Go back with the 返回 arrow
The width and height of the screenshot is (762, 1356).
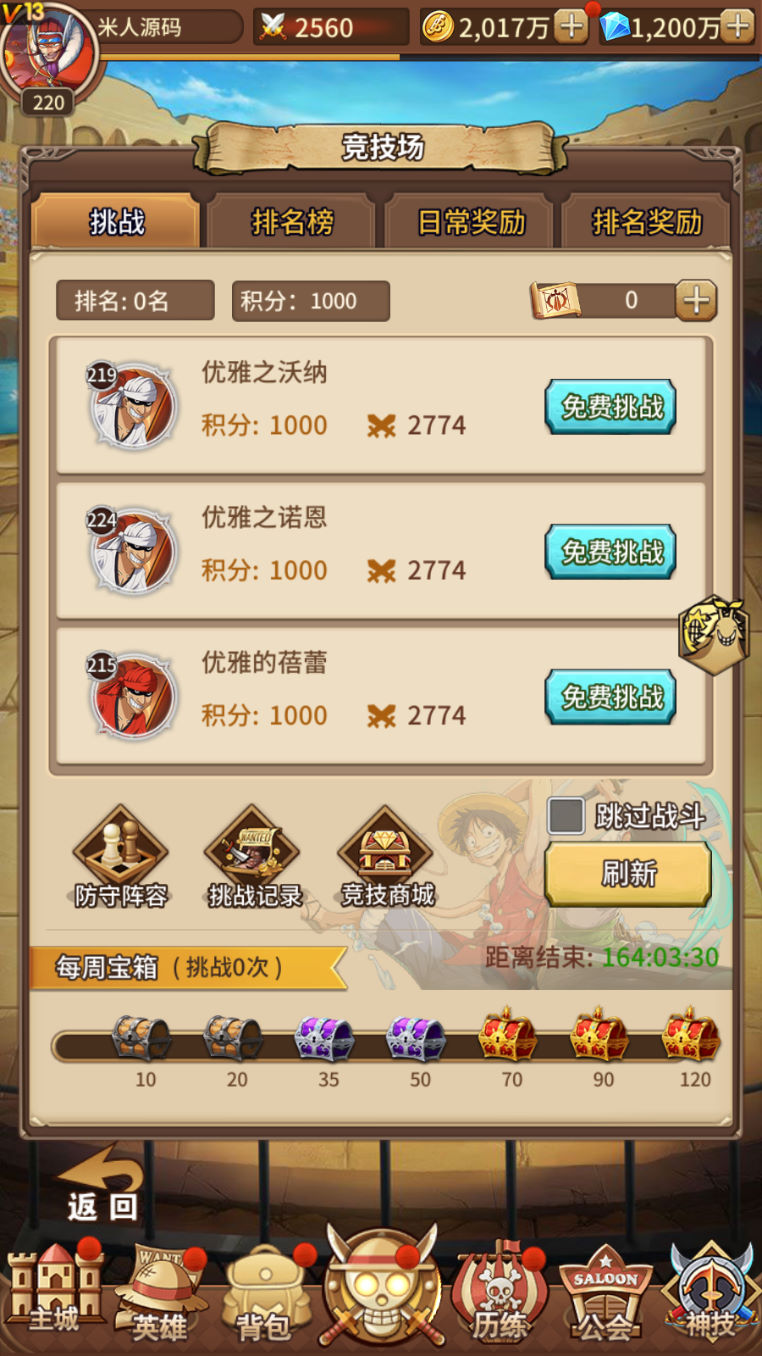pos(102,1185)
